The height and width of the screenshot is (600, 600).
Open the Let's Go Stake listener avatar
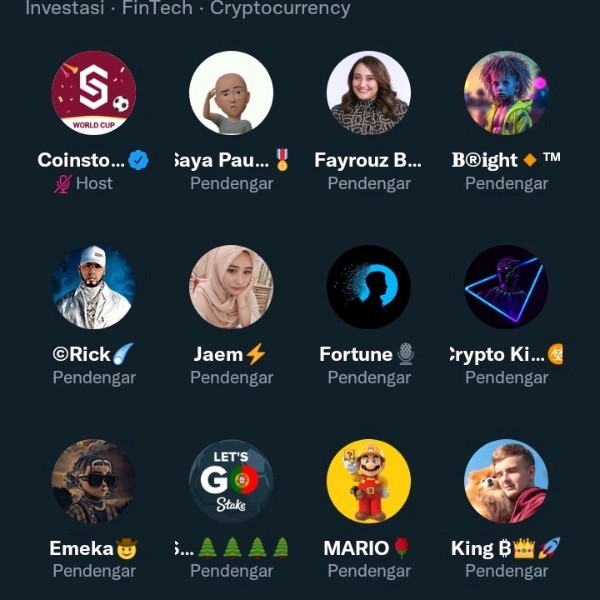[231, 481]
